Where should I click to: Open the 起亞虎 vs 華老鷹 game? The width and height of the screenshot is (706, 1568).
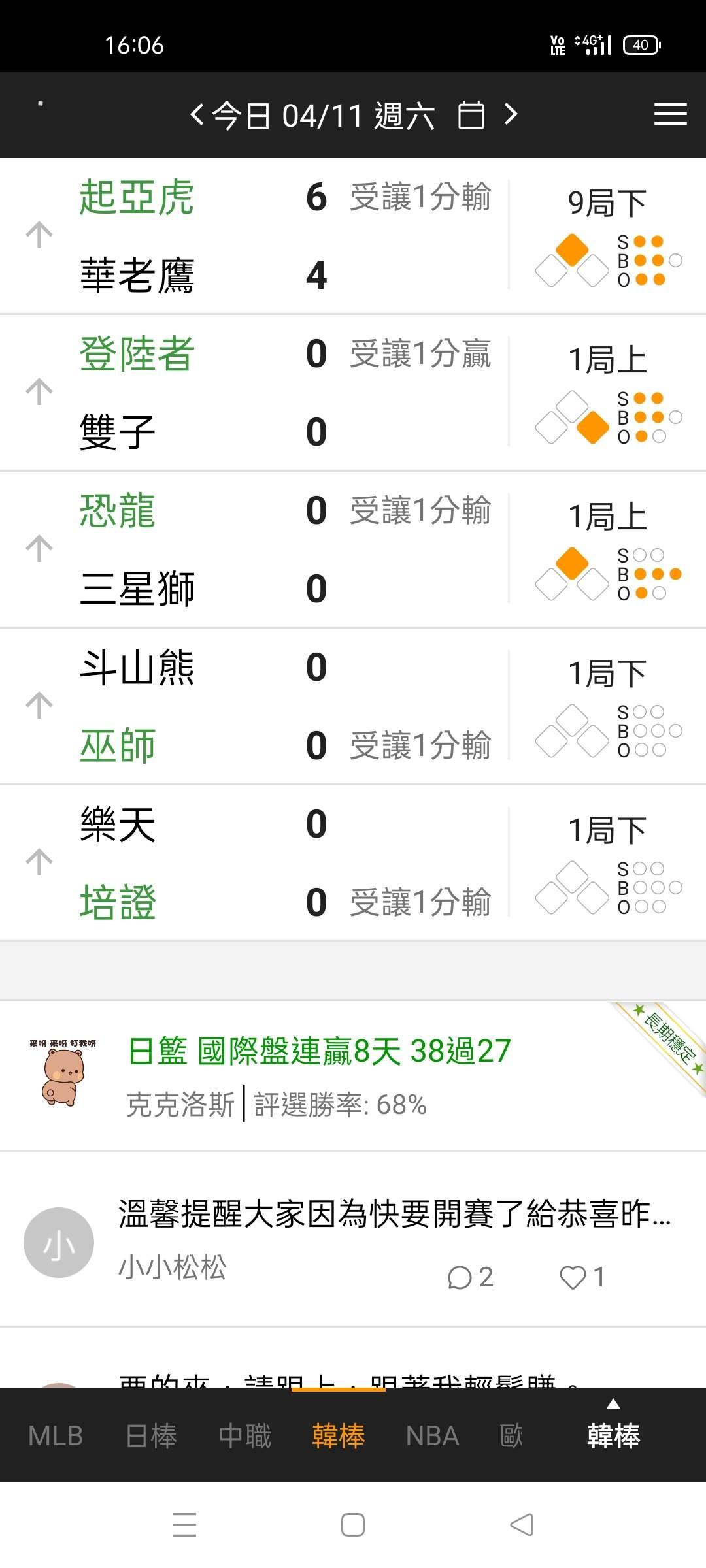(353, 236)
